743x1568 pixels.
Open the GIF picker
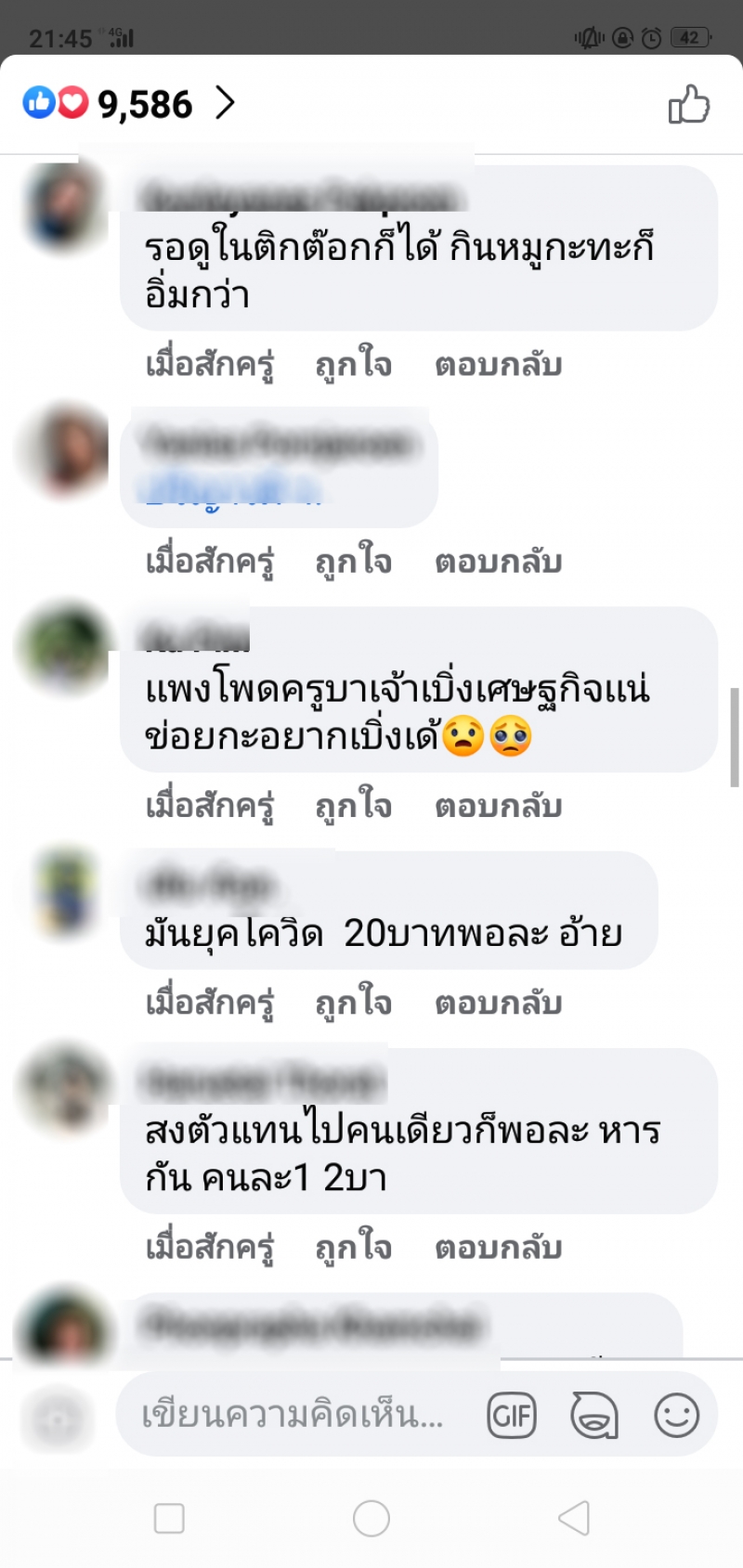(512, 1416)
